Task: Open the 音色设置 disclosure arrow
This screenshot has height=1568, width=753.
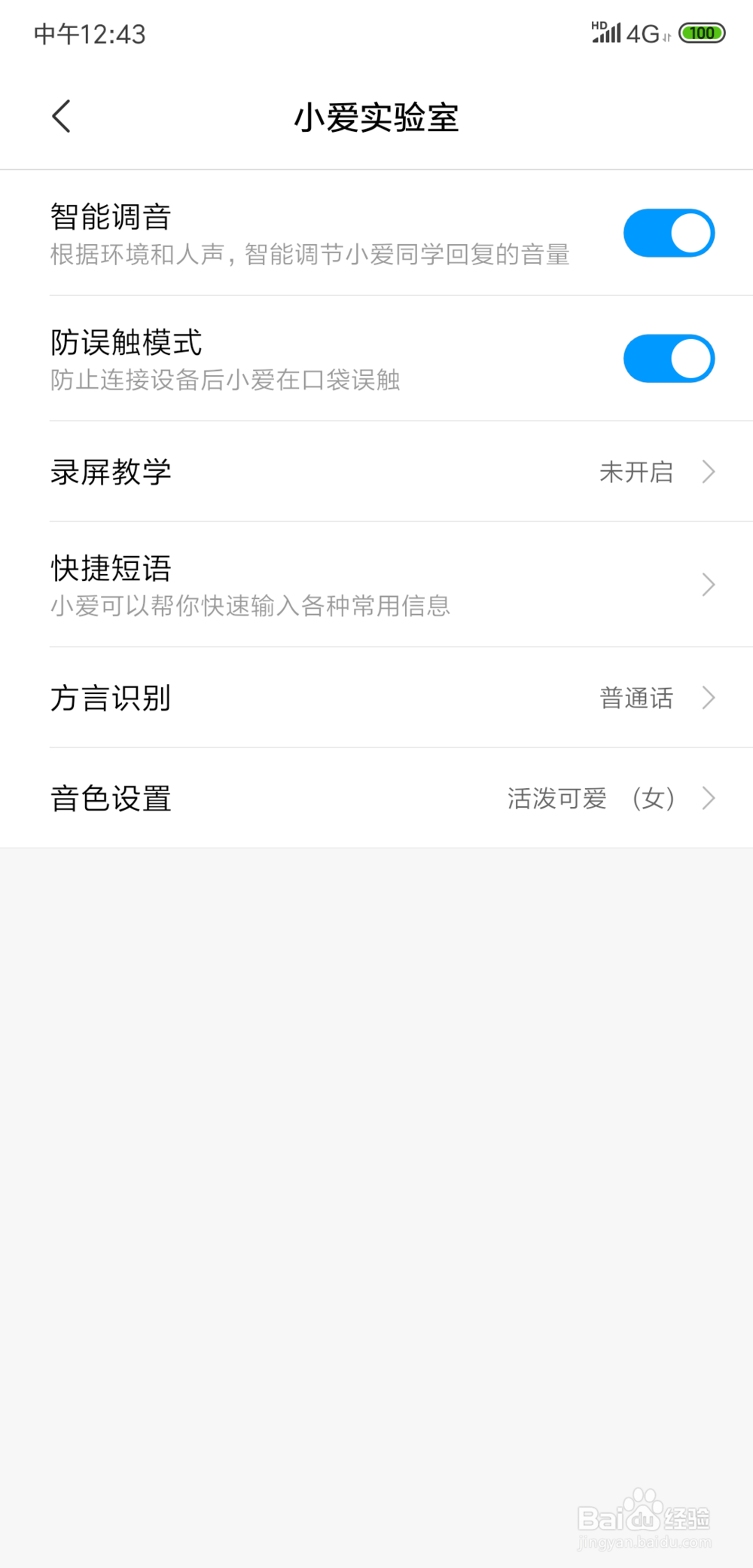Action: (708, 798)
